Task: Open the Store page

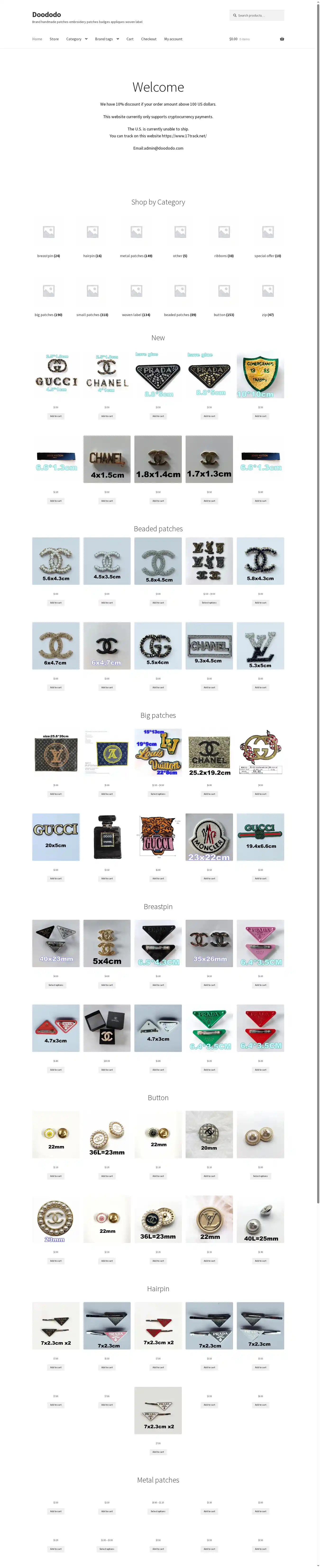Action: click(x=54, y=39)
